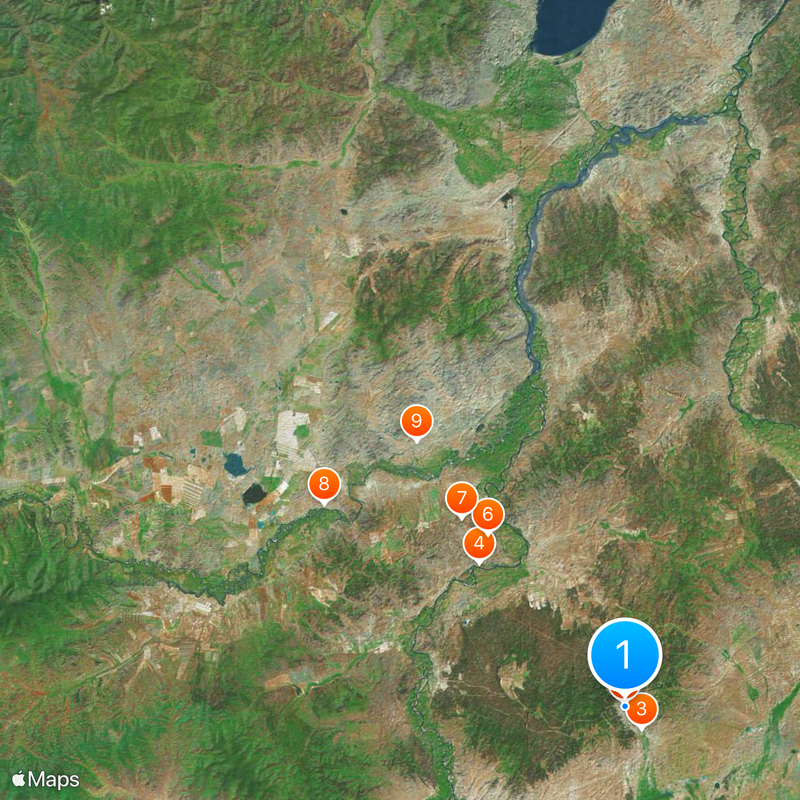Tap the pin labeled 7
This screenshot has height=800, width=800.
click(460, 497)
